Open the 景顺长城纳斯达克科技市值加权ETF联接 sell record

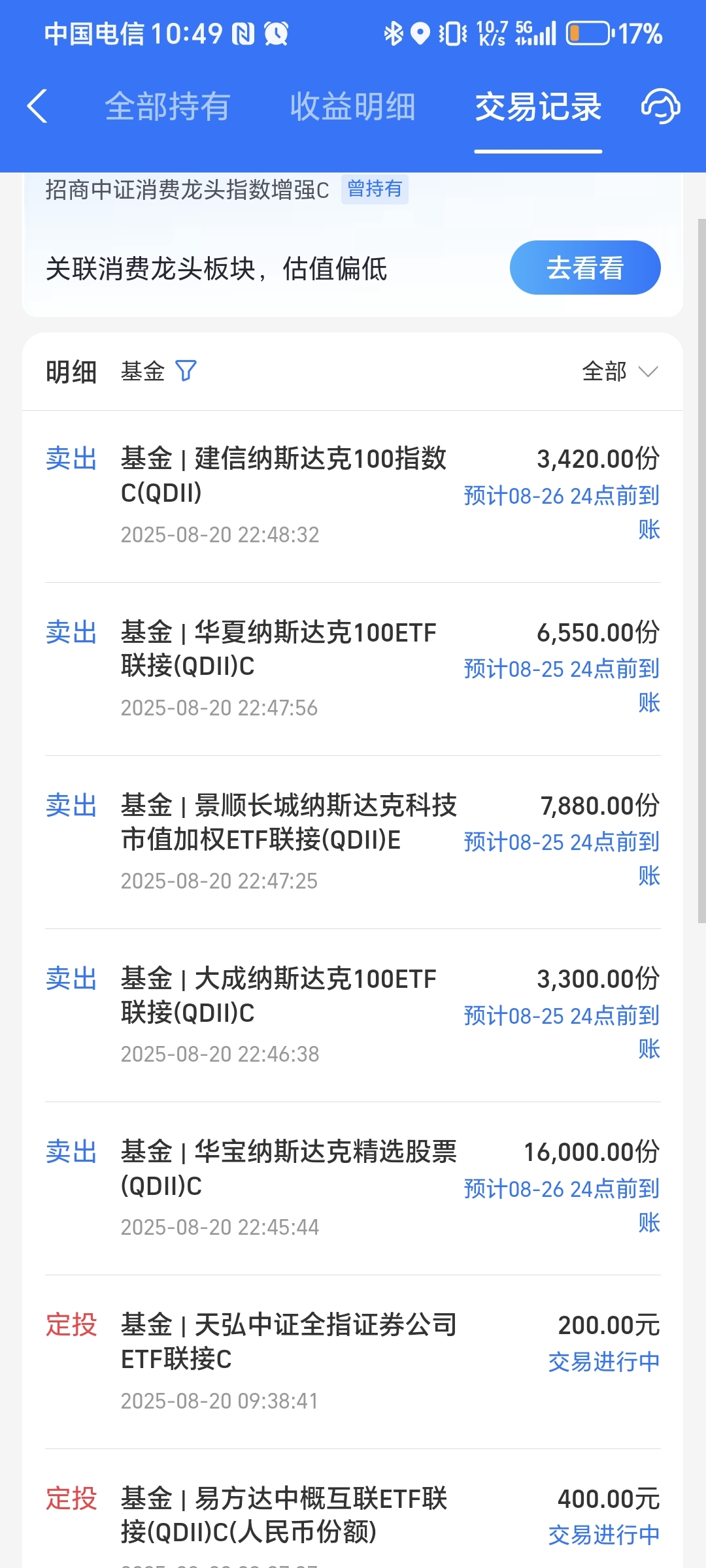pos(353,843)
